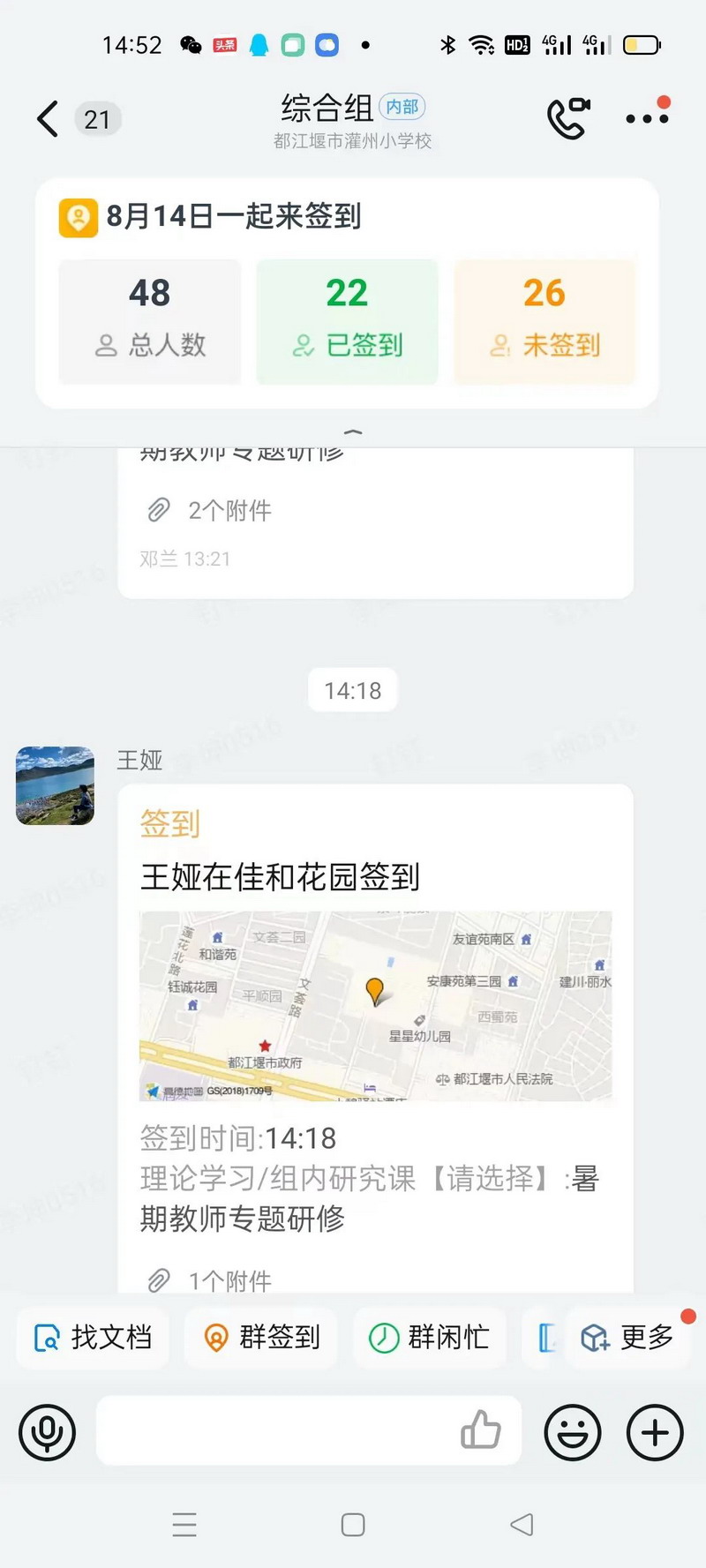Open 王娅's profile avatar
The width and height of the screenshot is (706, 1568).
tap(55, 785)
